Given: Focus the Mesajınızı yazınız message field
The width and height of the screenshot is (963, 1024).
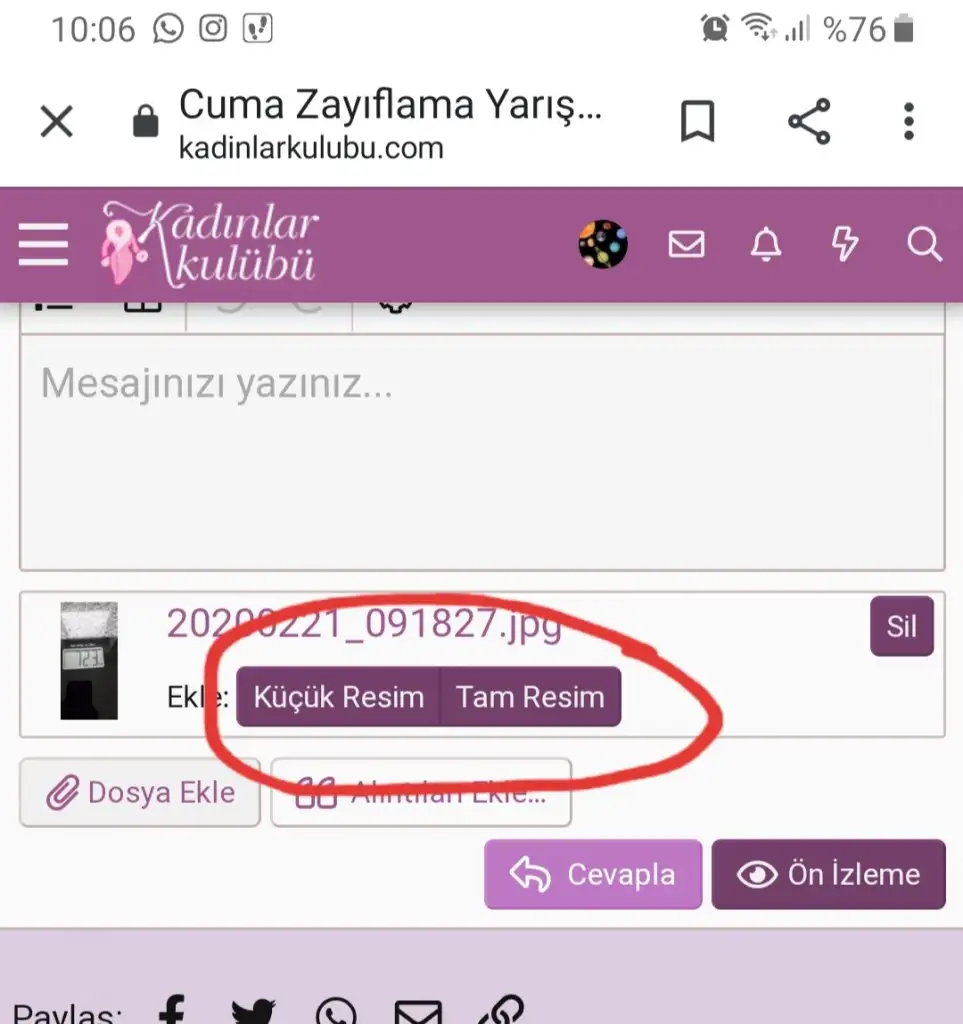Looking at the screenshot, I should pyautogui.click(x=482, y=450).
